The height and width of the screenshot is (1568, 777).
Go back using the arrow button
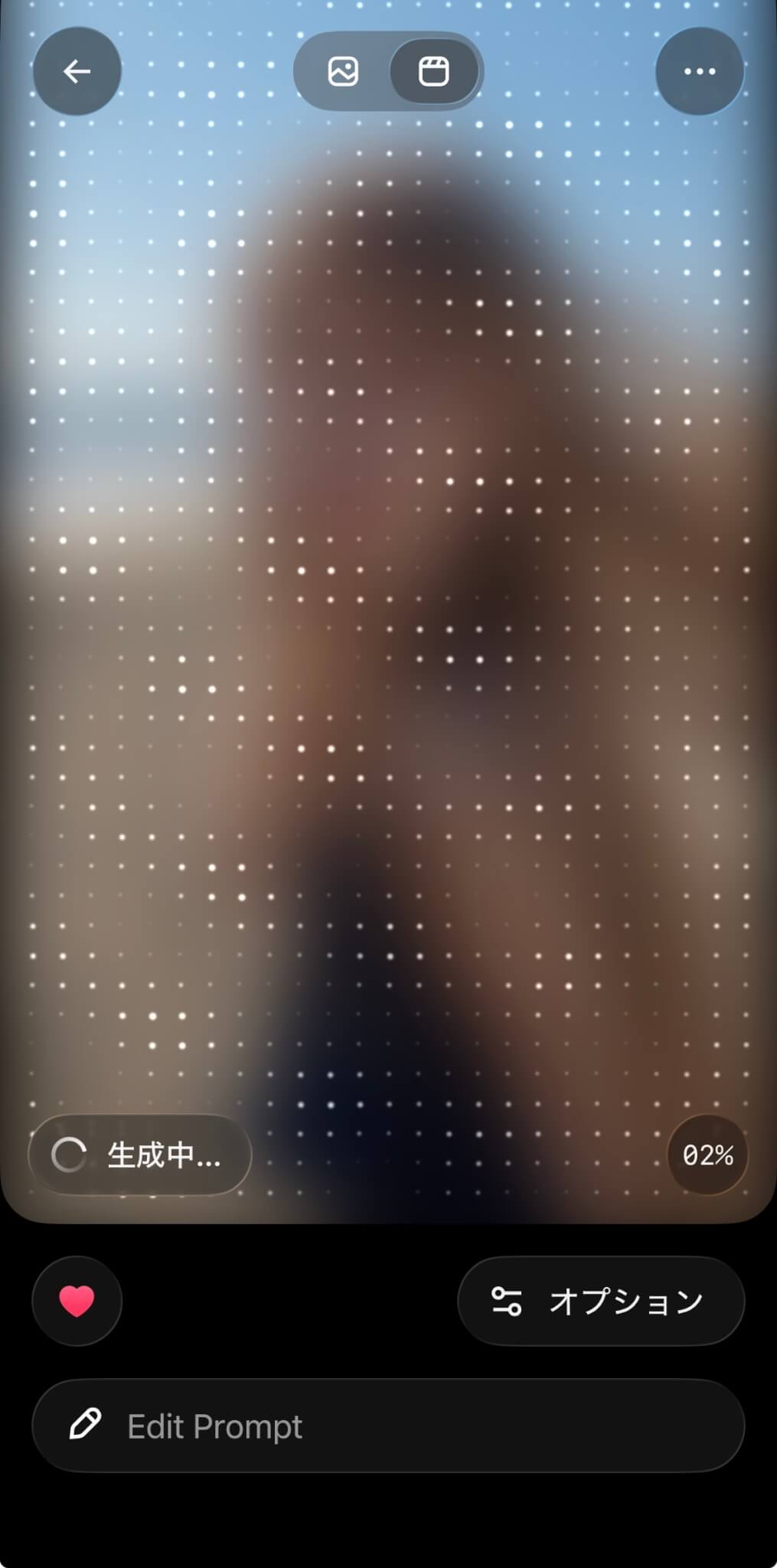tap(77, 71)
